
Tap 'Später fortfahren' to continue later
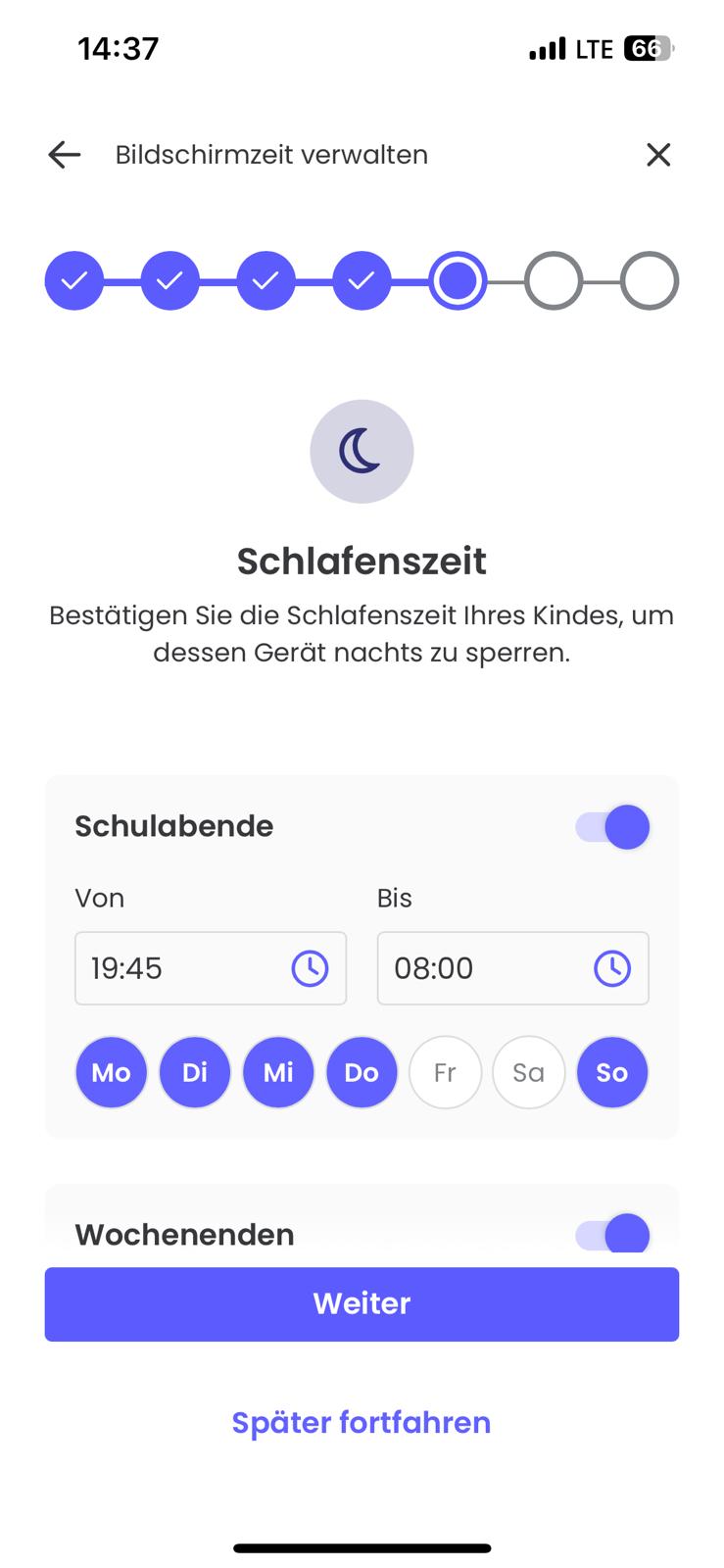point(362,1422)
